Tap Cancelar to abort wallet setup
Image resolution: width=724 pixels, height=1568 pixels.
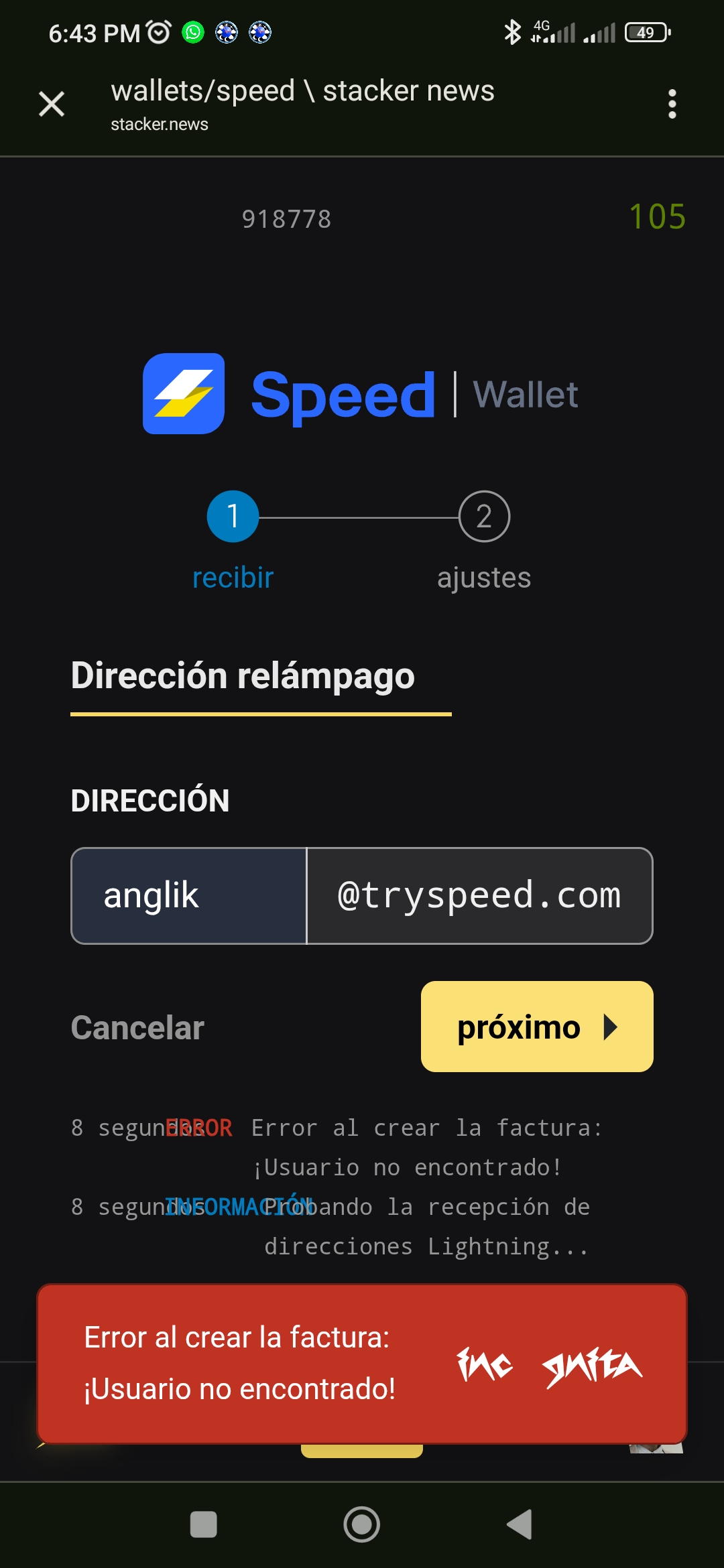[x=137, y=1028]
